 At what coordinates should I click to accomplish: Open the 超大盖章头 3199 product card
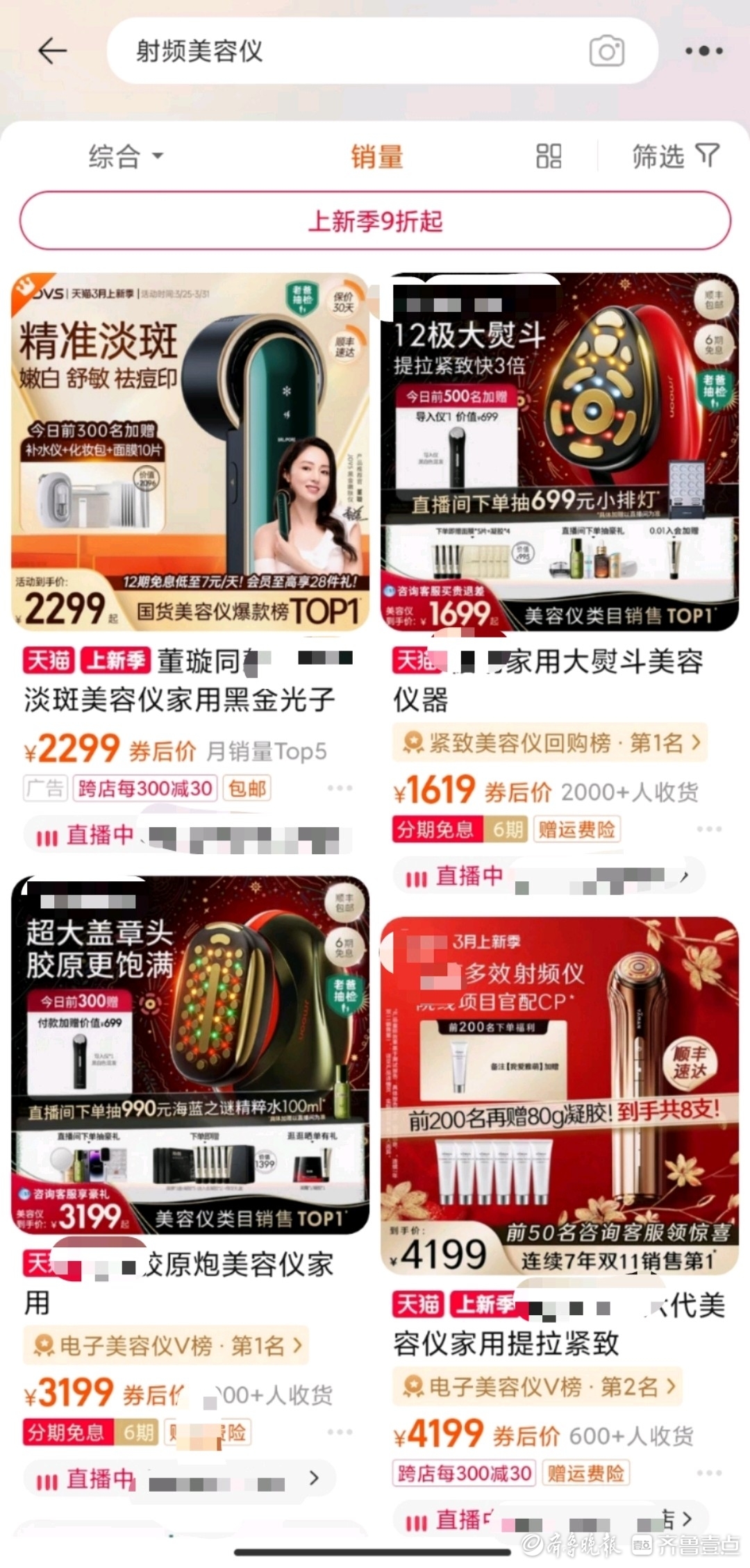(190, 1054)
